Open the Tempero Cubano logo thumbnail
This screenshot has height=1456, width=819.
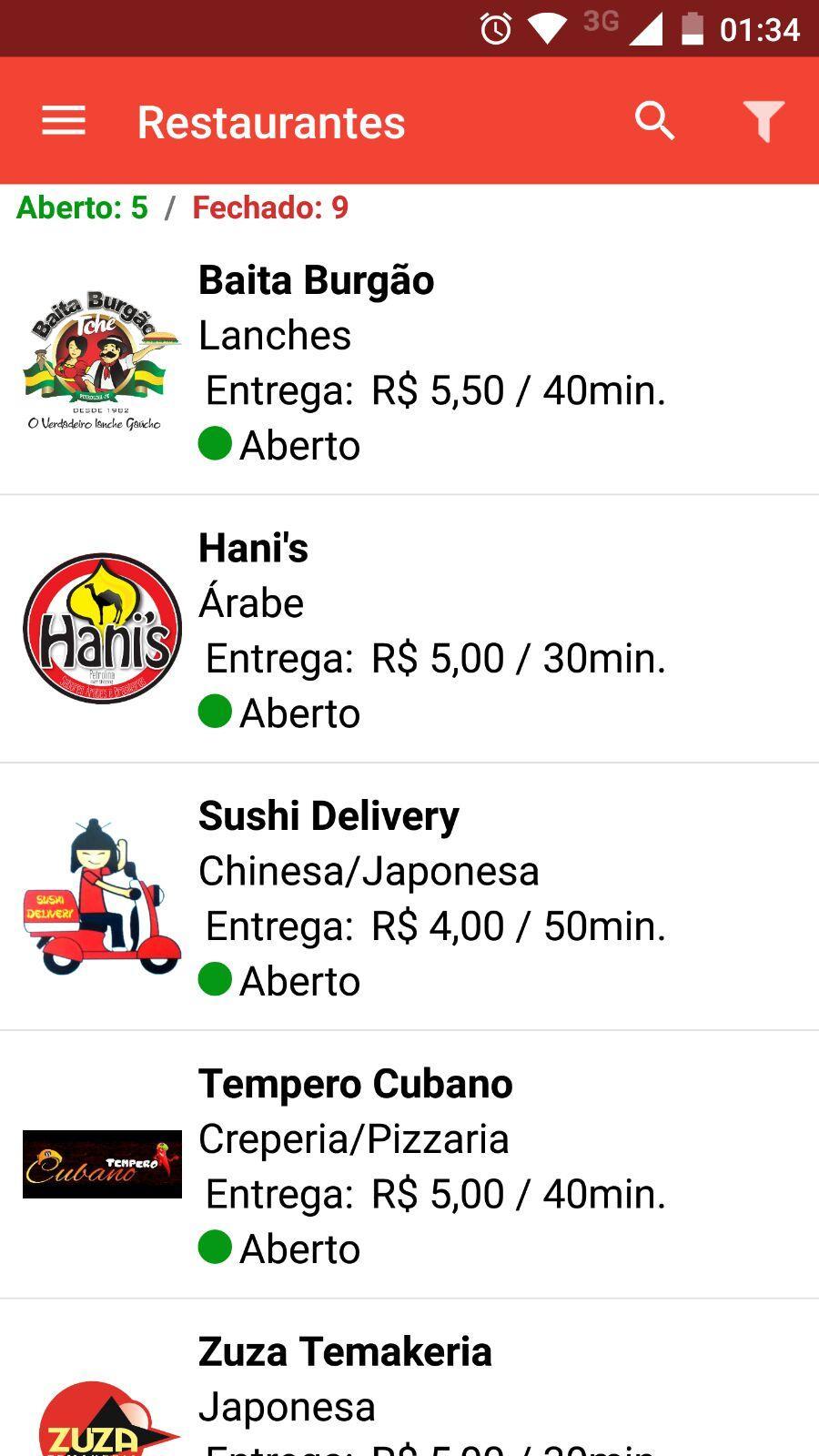(x=100, y=1163)
